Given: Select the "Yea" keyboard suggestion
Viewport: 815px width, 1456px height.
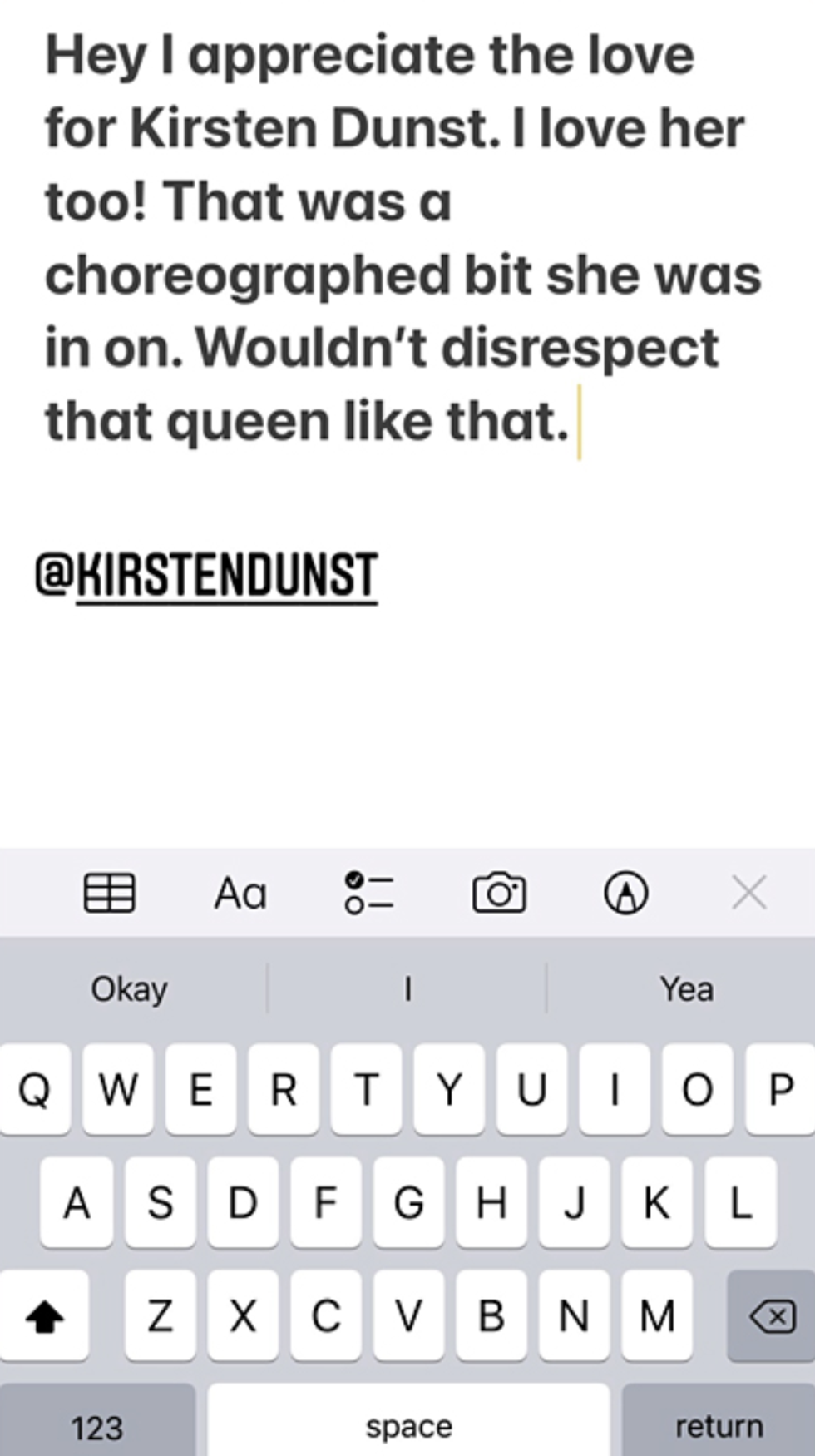Looking at the screenshot, I should (x=686, y=989).
